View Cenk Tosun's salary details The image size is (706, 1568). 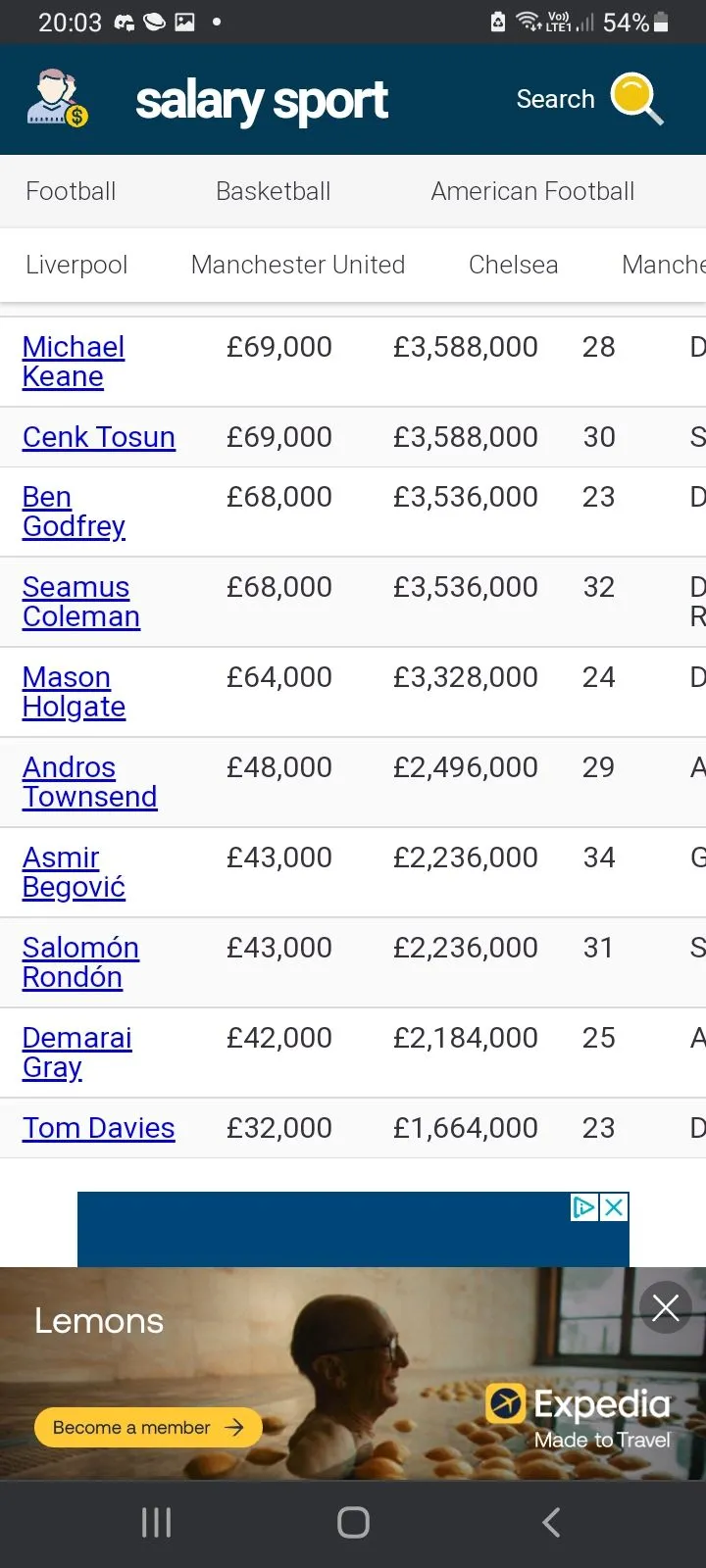99,437
